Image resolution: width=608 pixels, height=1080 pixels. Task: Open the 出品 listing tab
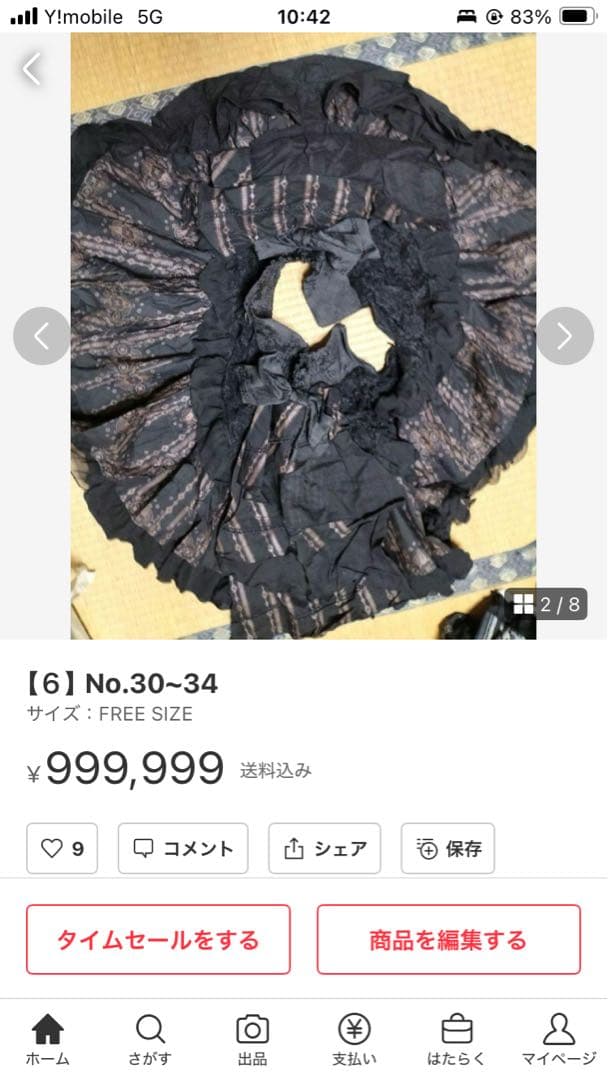[252, 1039]
